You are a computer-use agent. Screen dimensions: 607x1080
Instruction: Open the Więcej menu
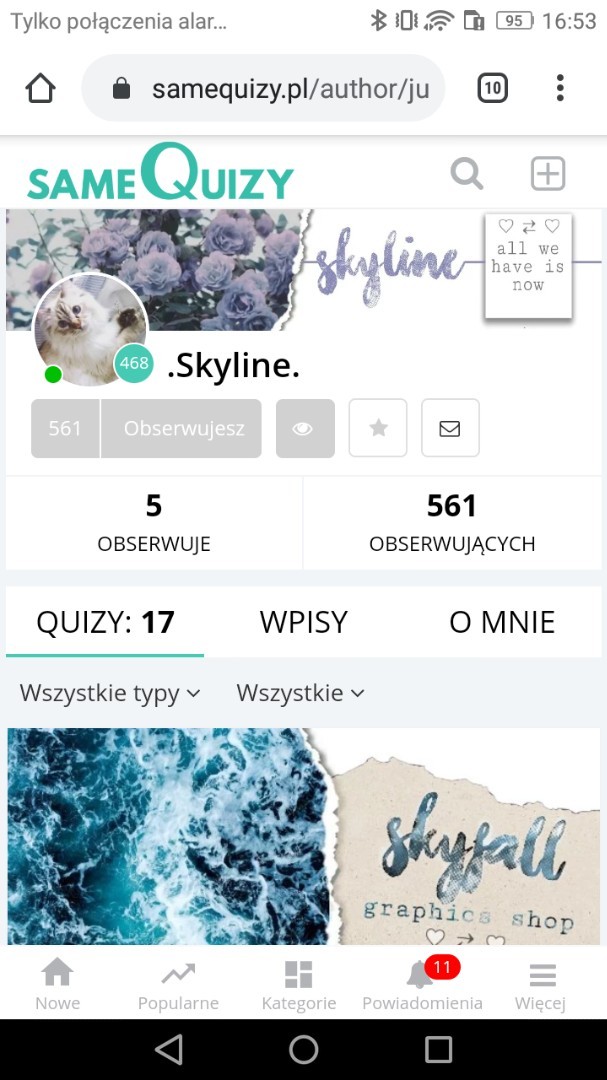click(x=541, y=983)
